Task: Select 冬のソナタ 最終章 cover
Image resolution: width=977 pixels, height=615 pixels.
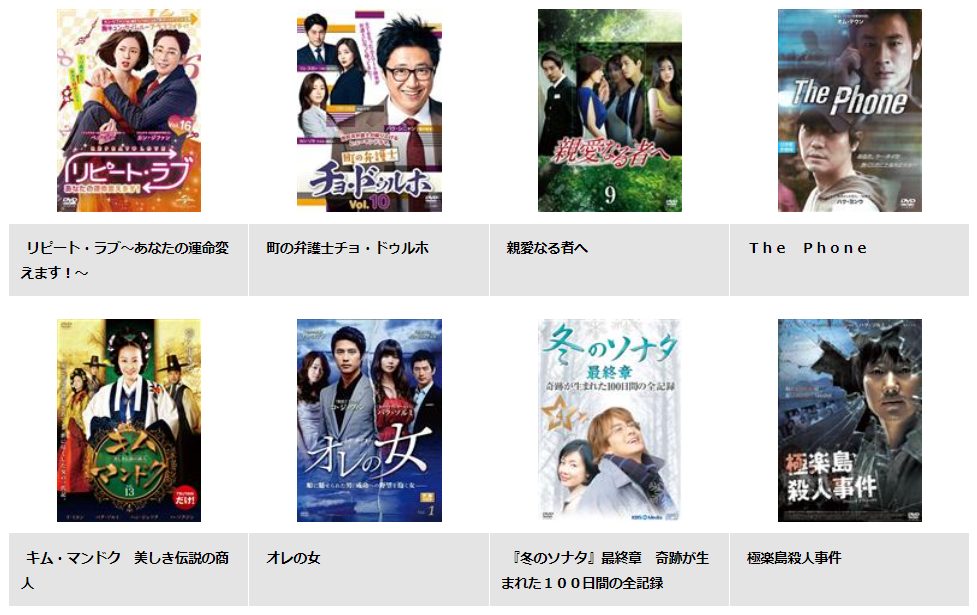Action: click(x=609, y=420)
